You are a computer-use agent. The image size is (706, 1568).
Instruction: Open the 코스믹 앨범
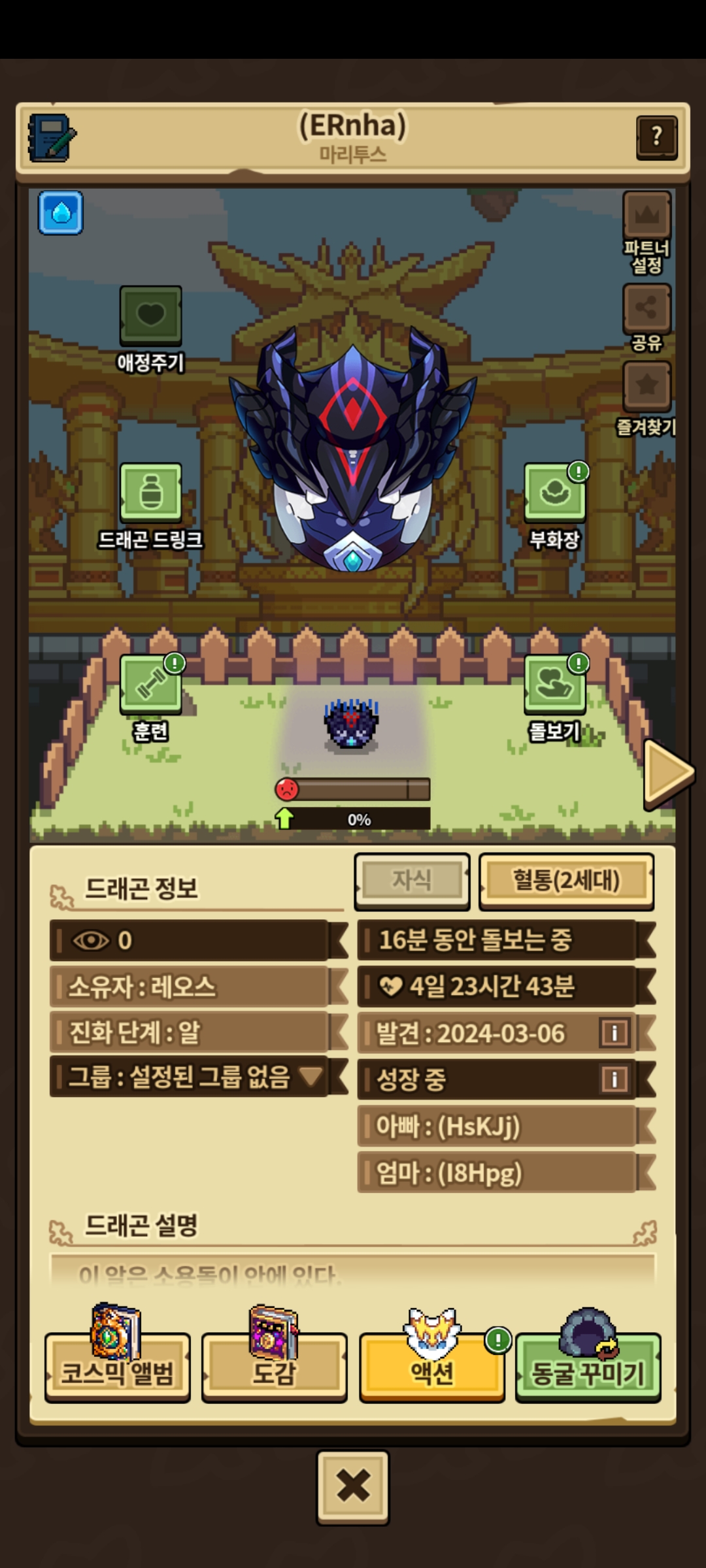tap(118, 1367)
